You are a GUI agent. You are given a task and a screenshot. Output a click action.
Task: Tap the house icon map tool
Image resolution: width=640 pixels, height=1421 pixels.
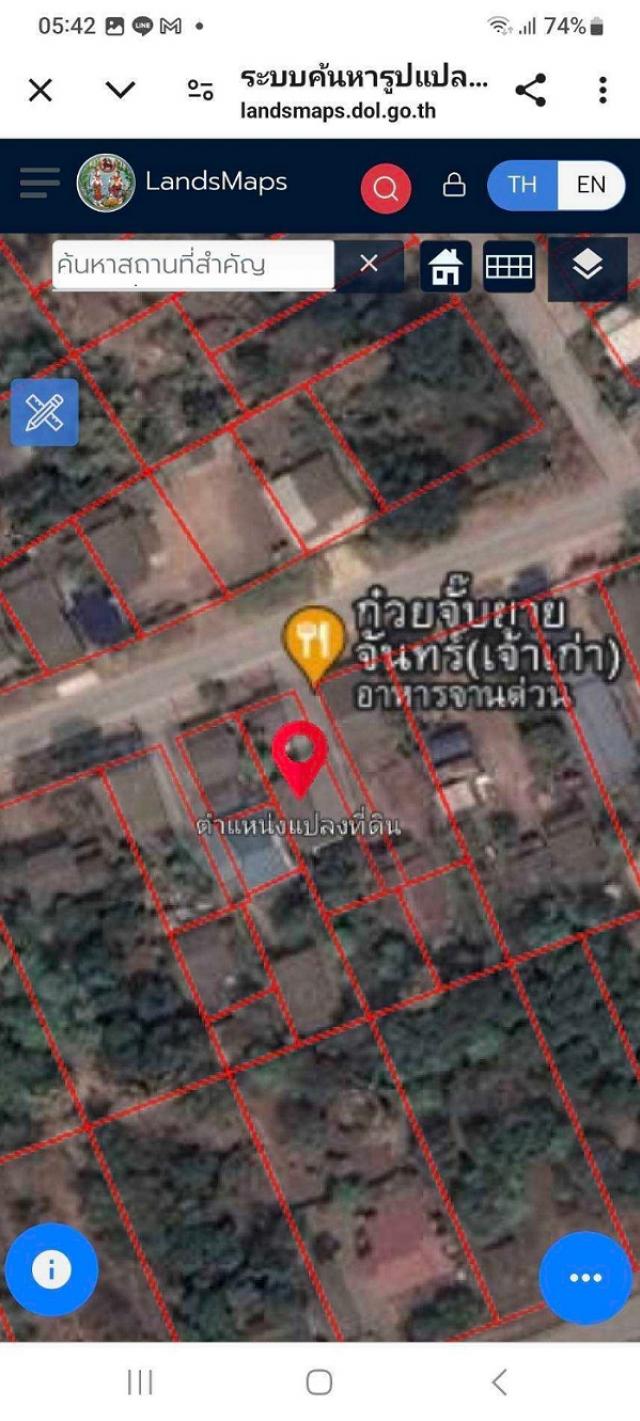(445, 266)
